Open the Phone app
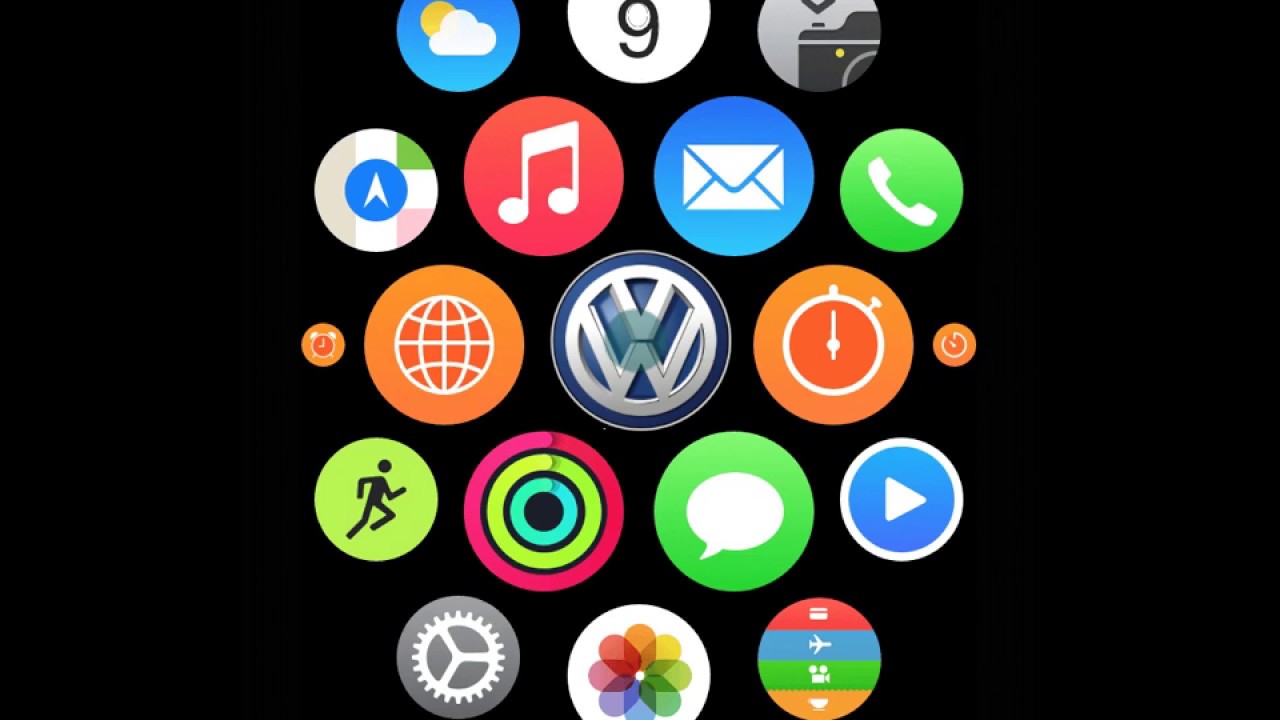Screen dimensions: 1280x720 coord(901,190)
